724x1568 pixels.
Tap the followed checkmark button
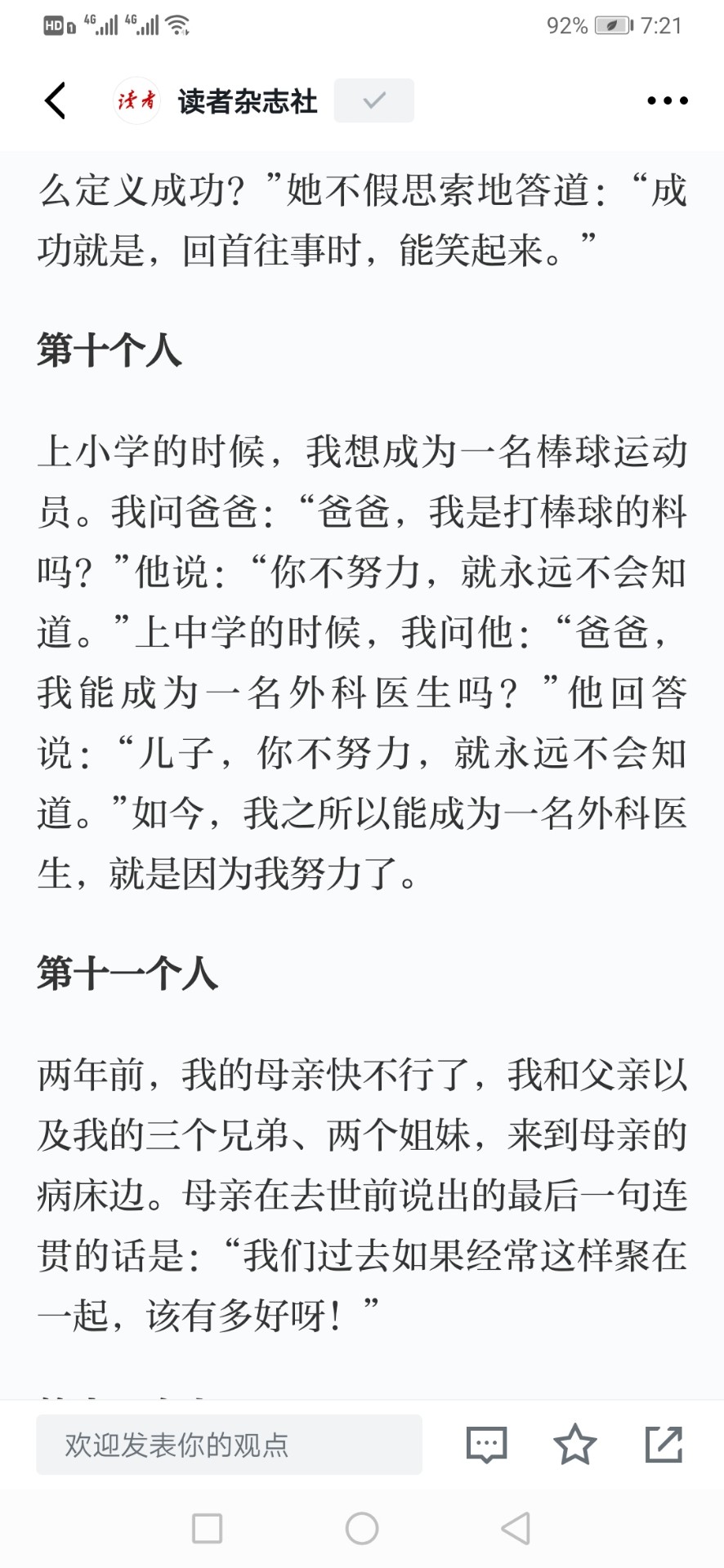click(x=373, y=100)
